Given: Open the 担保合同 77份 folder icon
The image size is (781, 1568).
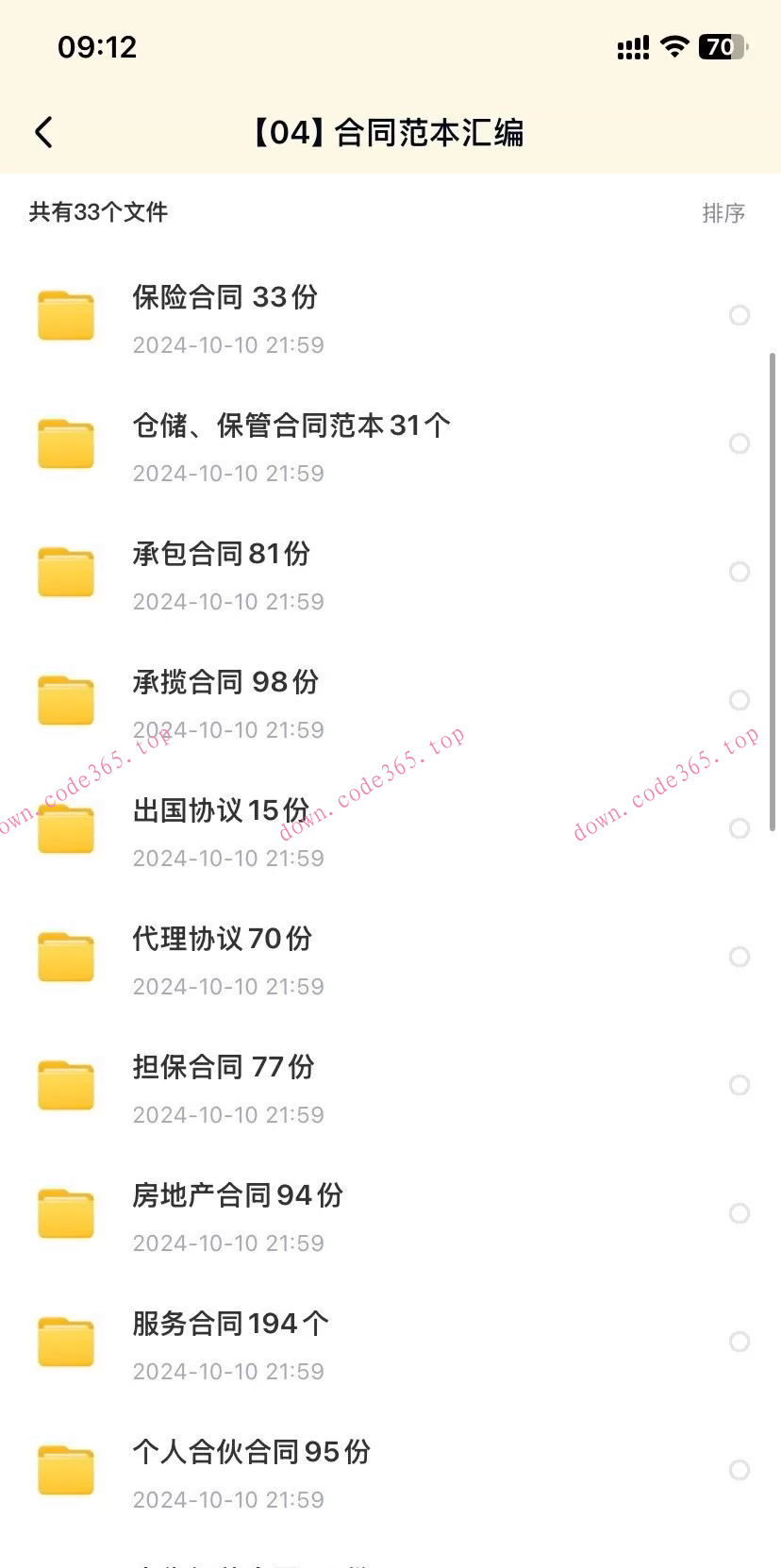Looking at the screenshot, I should point(65,1085).
